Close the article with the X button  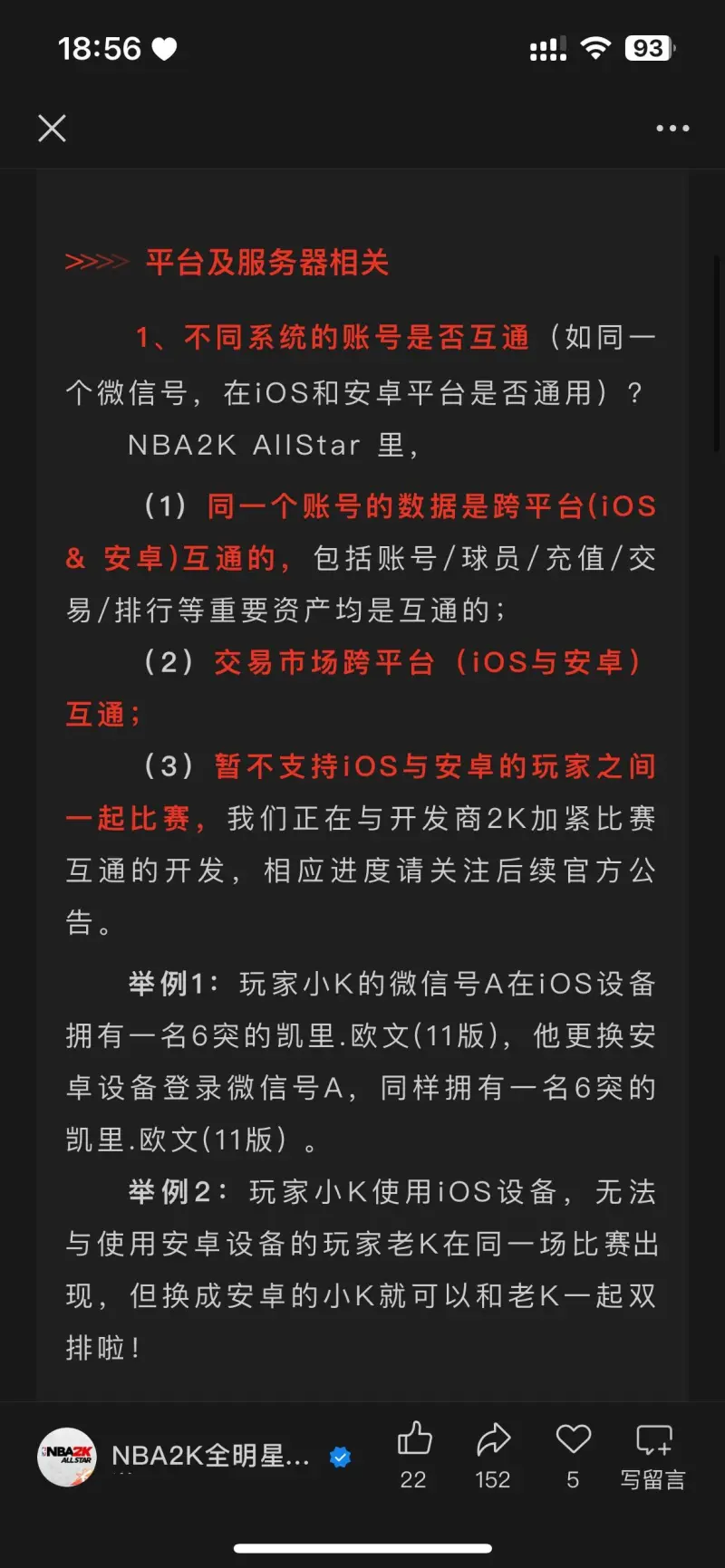(x=53, y=129)
